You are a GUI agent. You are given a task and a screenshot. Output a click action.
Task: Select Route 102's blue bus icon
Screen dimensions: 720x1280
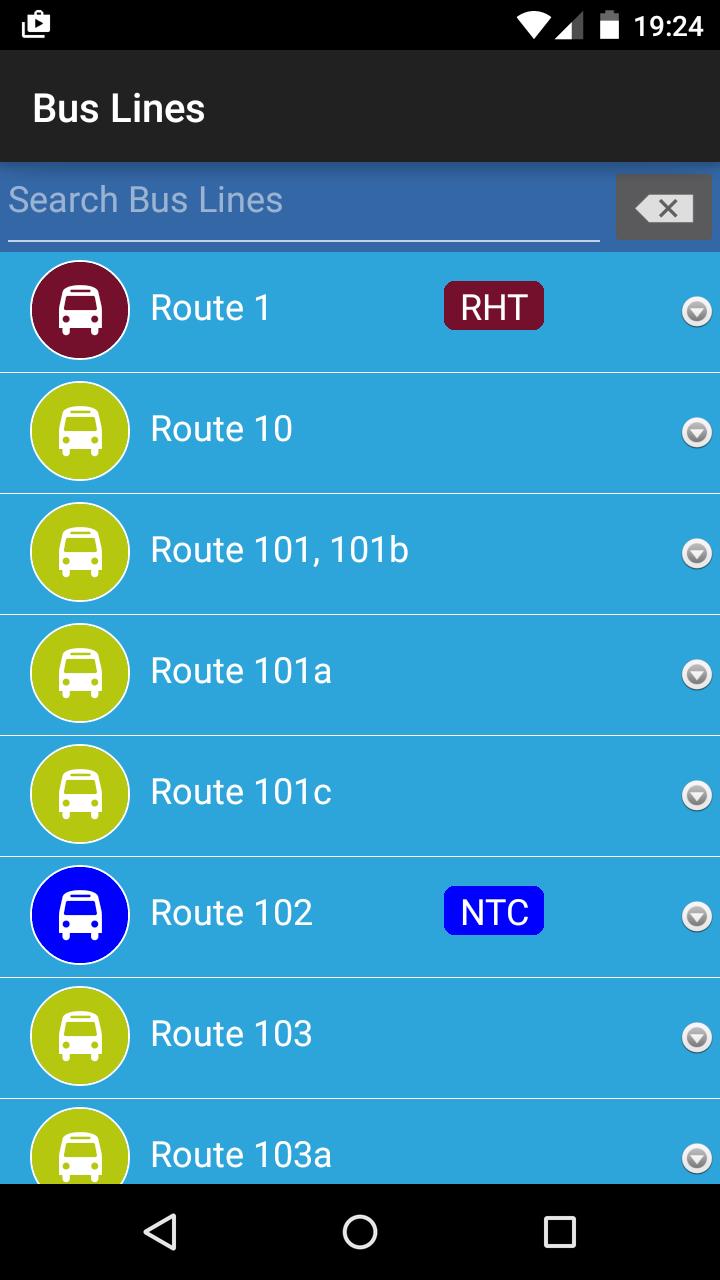(x=80, y=914)
